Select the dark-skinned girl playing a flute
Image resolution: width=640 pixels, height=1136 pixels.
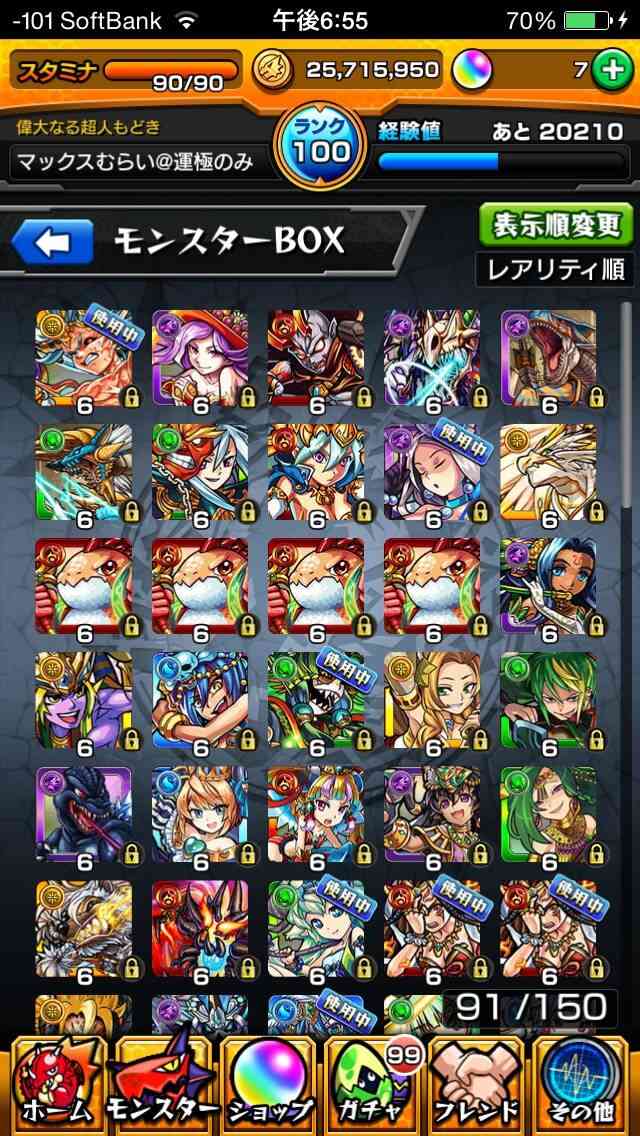(x=548, y=586)
